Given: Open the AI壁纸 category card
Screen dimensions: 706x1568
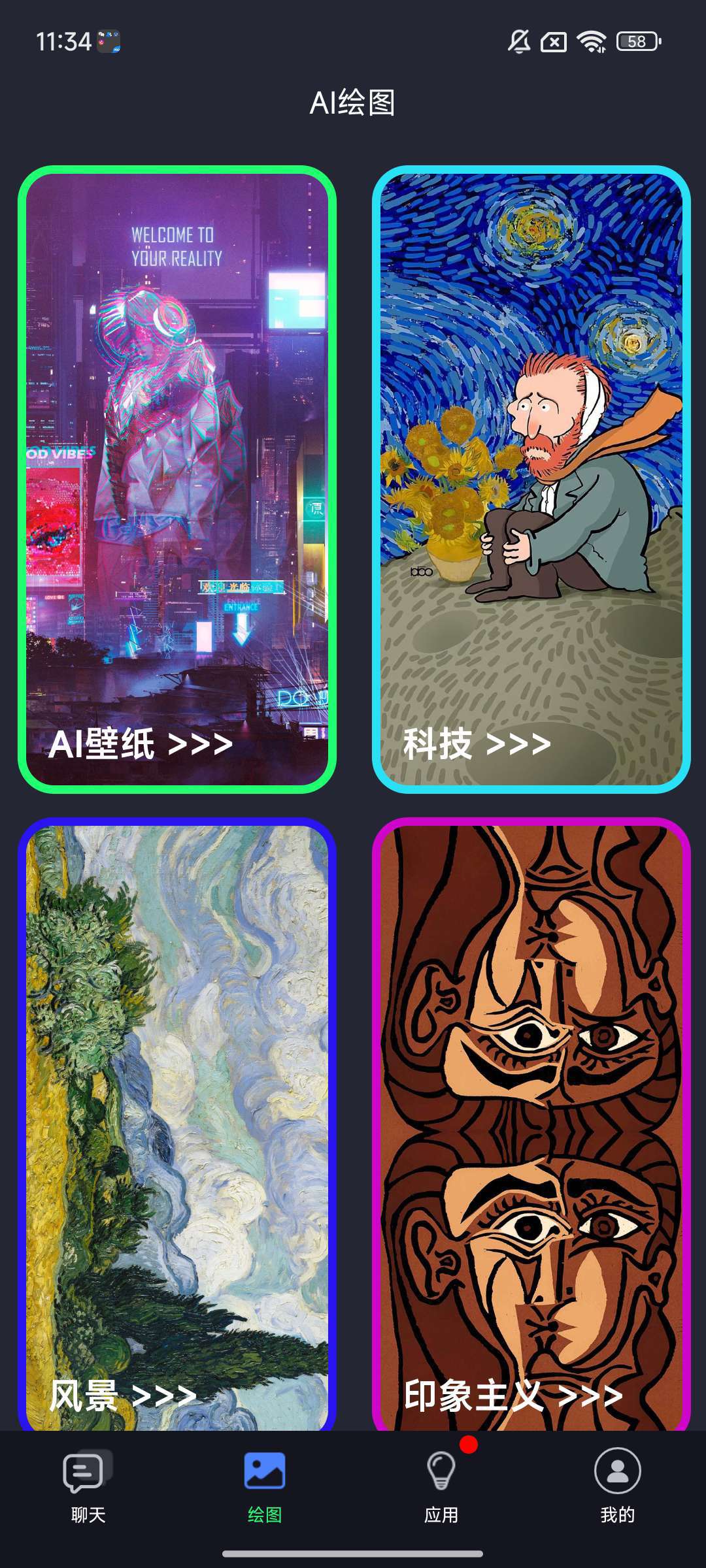Looking at the screenshot, I should pos(176,479).
